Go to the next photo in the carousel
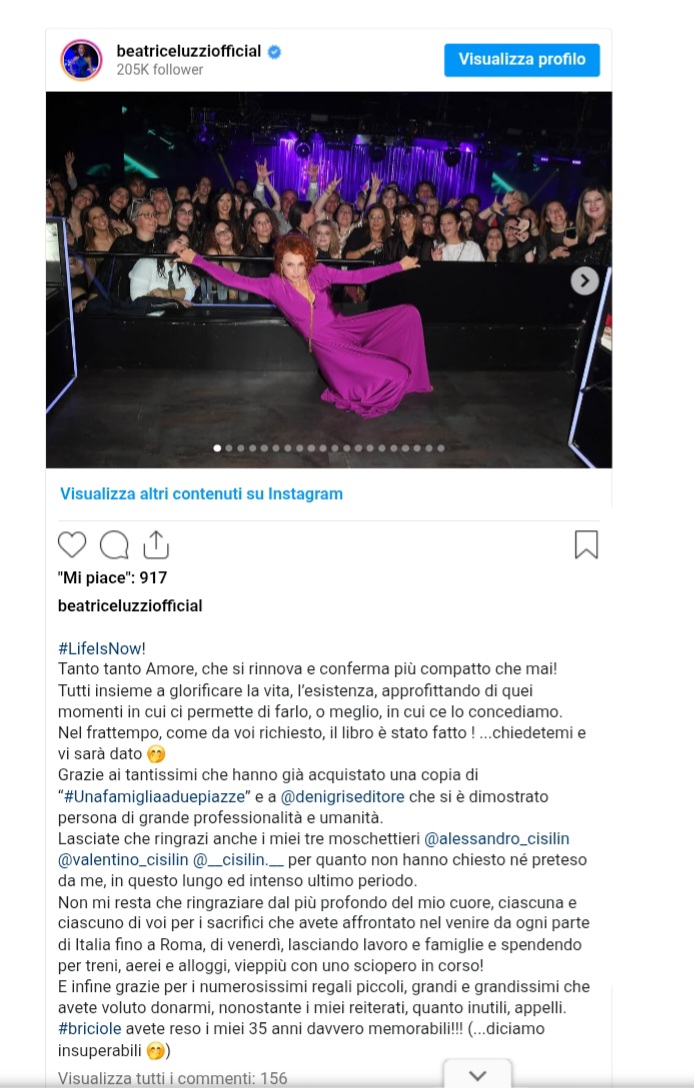 tap(584, 282)
